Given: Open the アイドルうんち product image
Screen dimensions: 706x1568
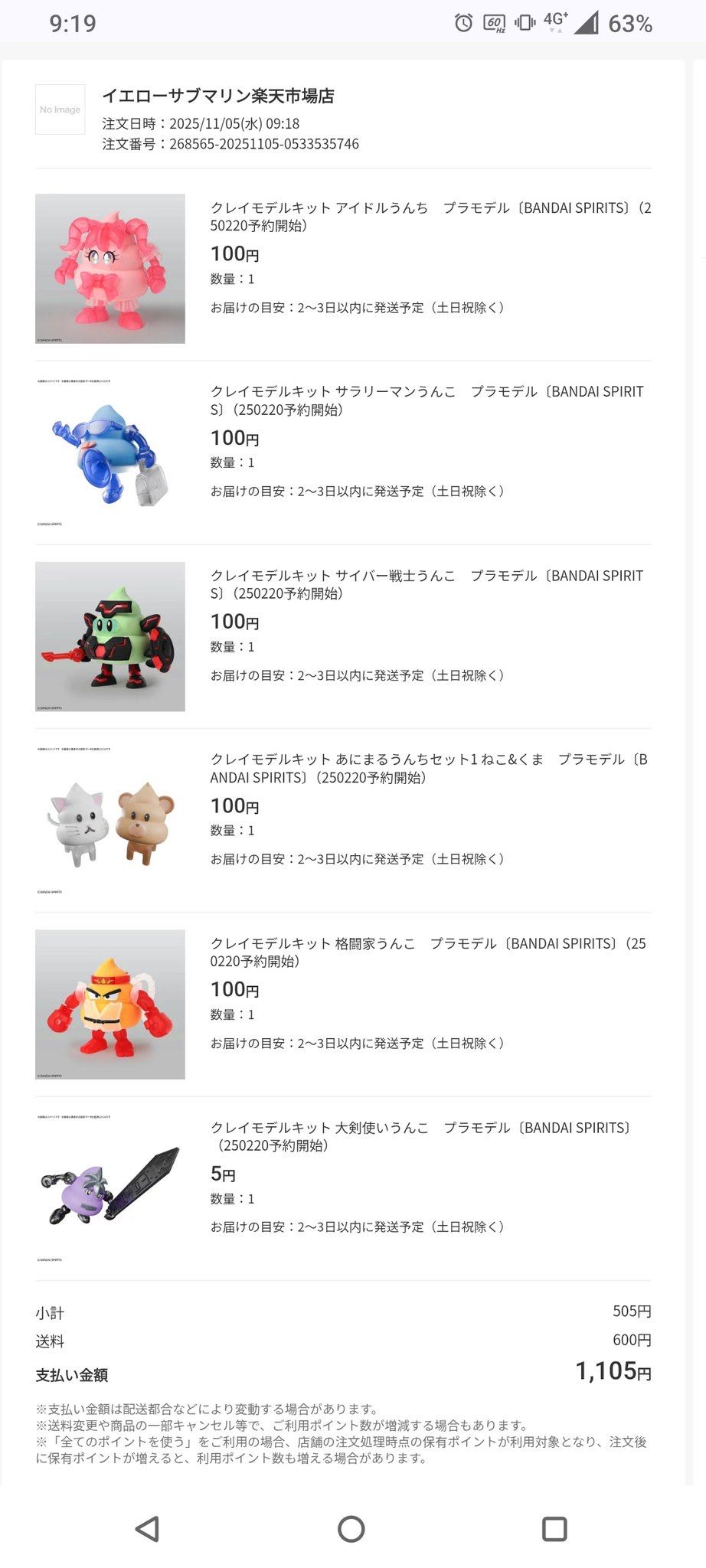Looking at the screenshot, I should pos(110,269).
